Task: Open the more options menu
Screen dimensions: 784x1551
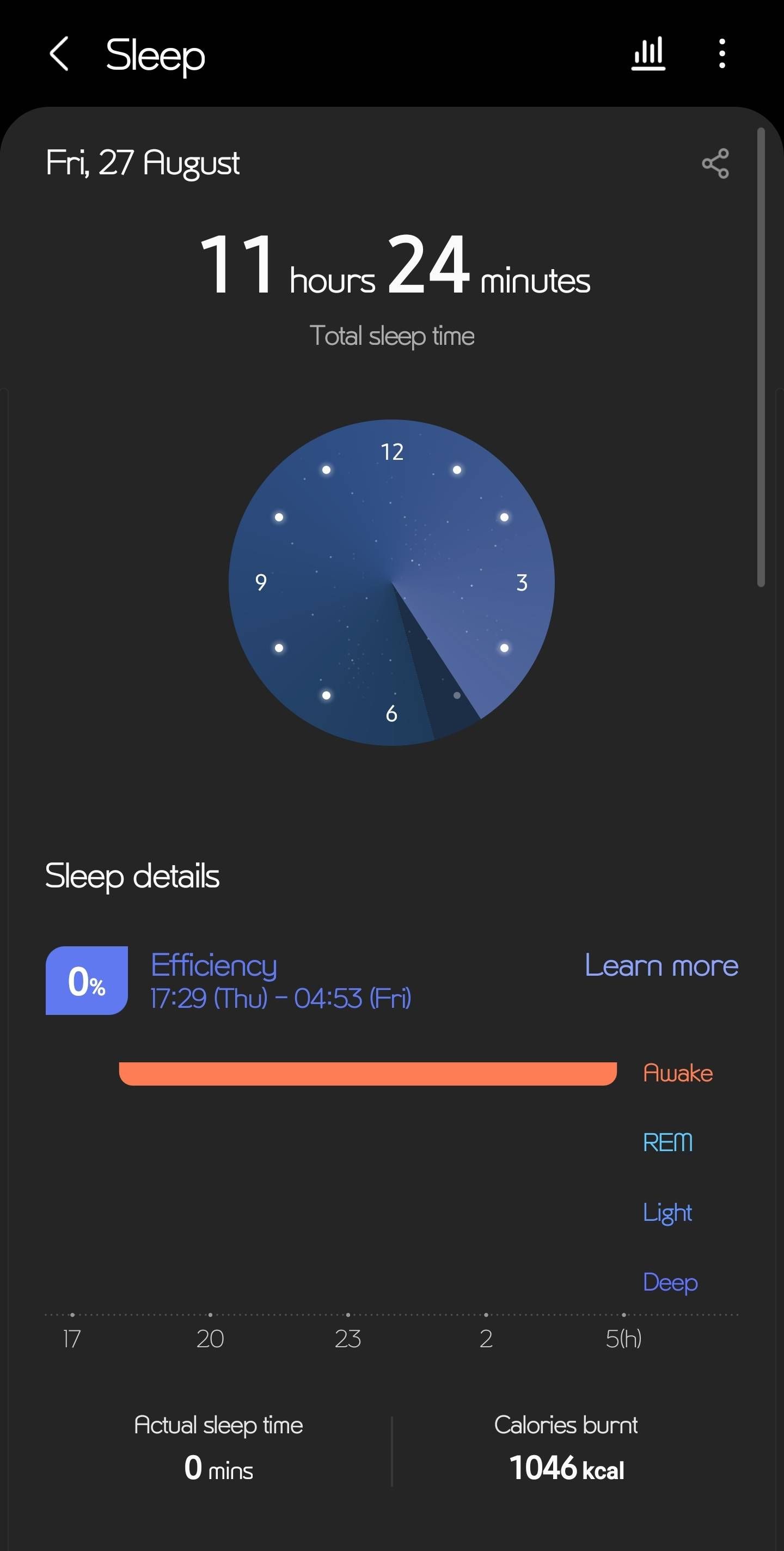Action: [x=721, y=54]
